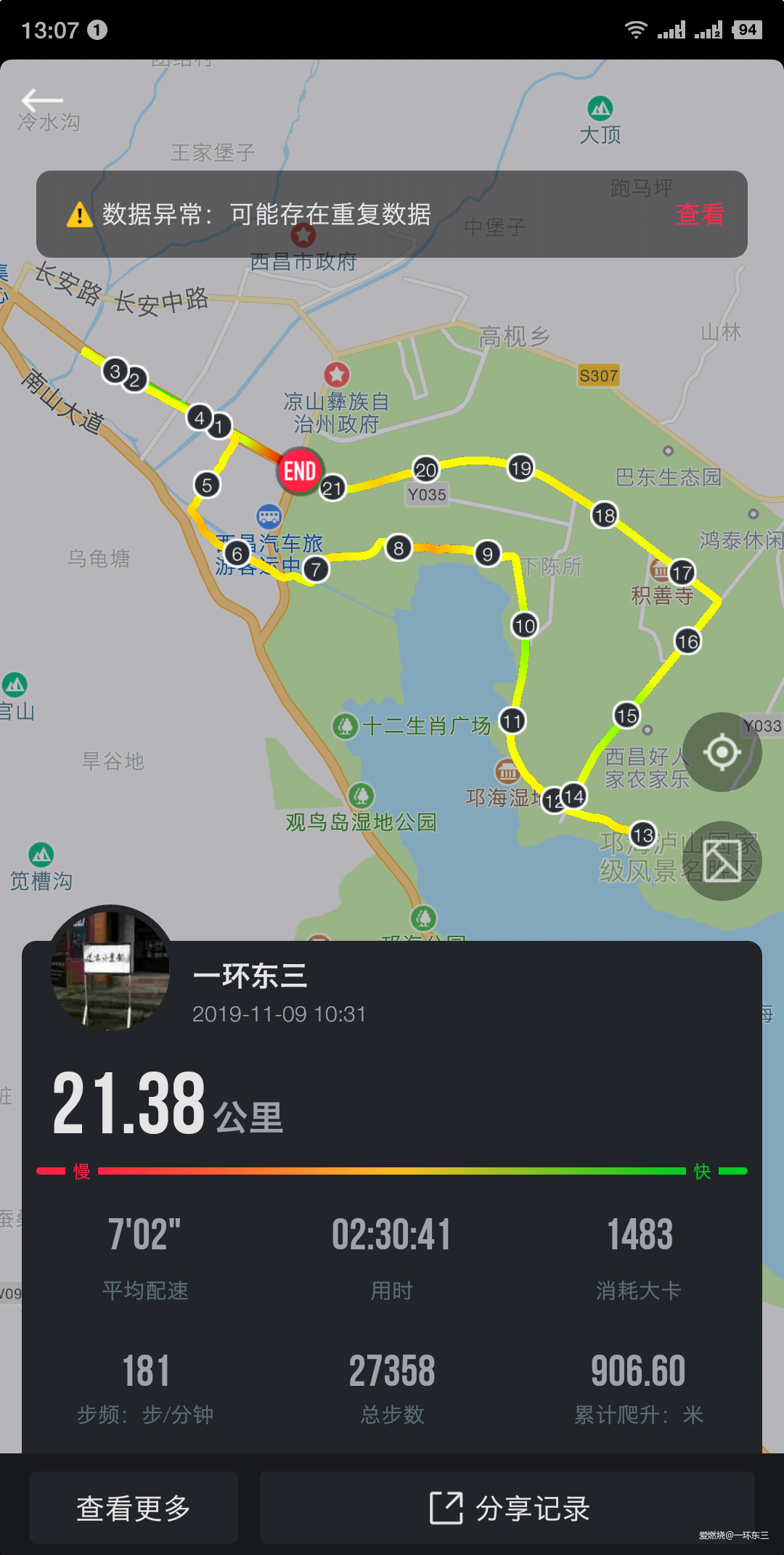Open 查看 in the duplicate data warning

pos(699,215)
